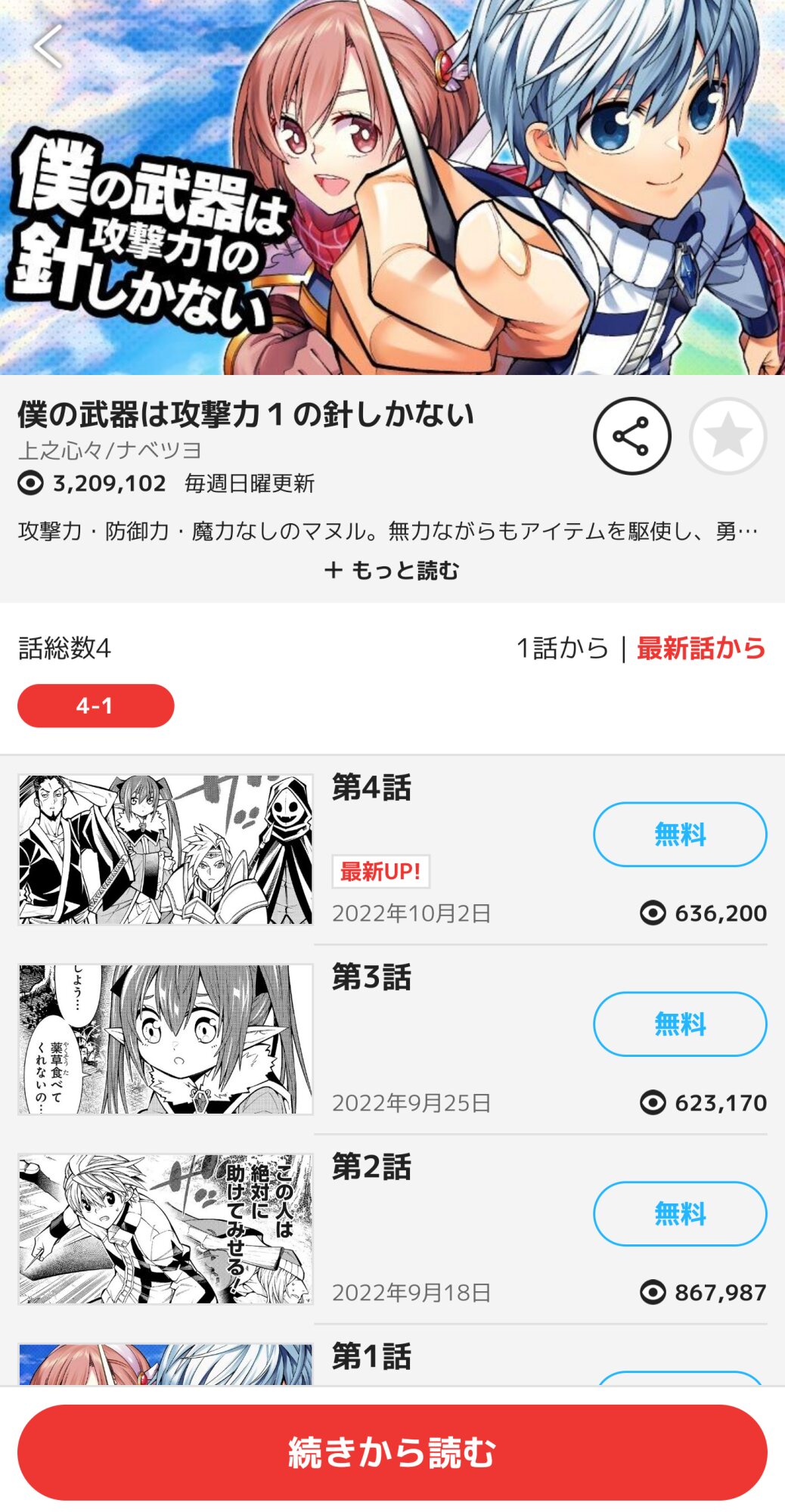
Task: Add manga to favorites with star icon
Action: tap(728, 436)
